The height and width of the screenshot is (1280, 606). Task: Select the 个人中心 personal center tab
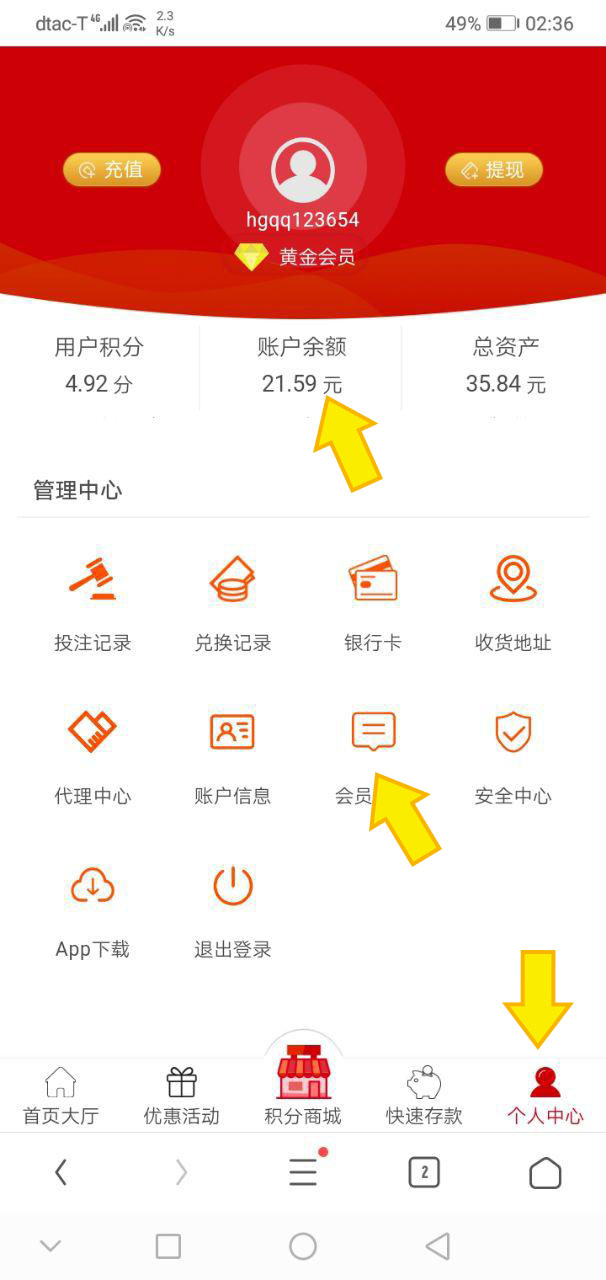click(544, 1096)
